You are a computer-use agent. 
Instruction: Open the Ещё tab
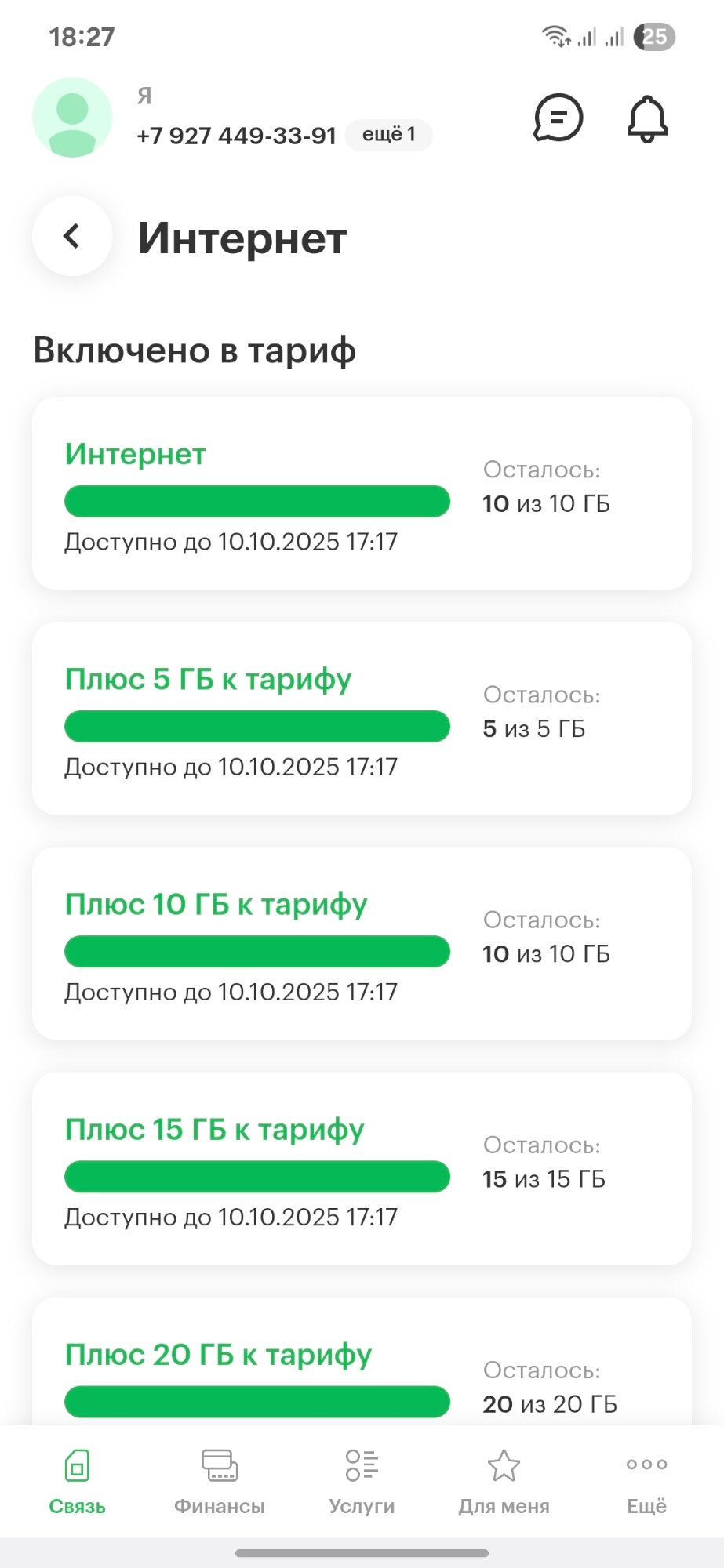point(646,1480)
